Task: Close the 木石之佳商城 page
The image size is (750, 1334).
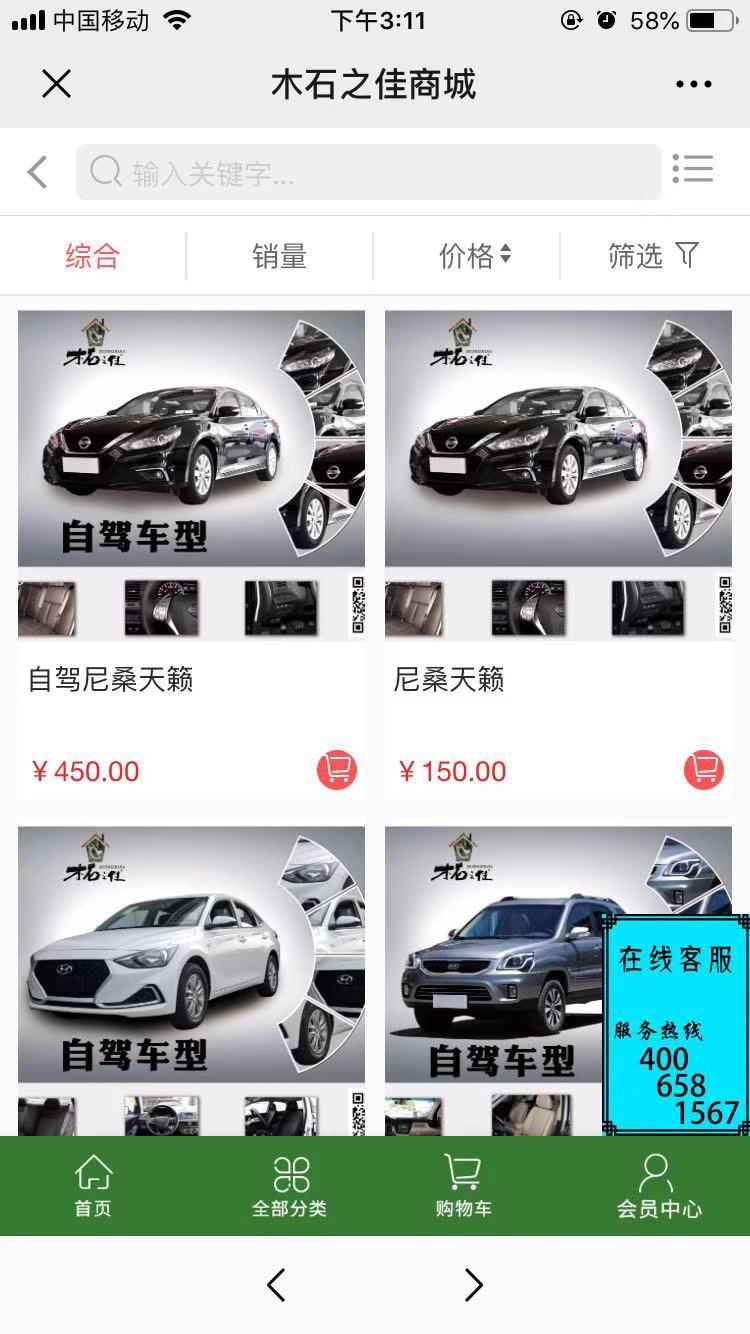Action: pyautogui.click(x=57, y=84)
